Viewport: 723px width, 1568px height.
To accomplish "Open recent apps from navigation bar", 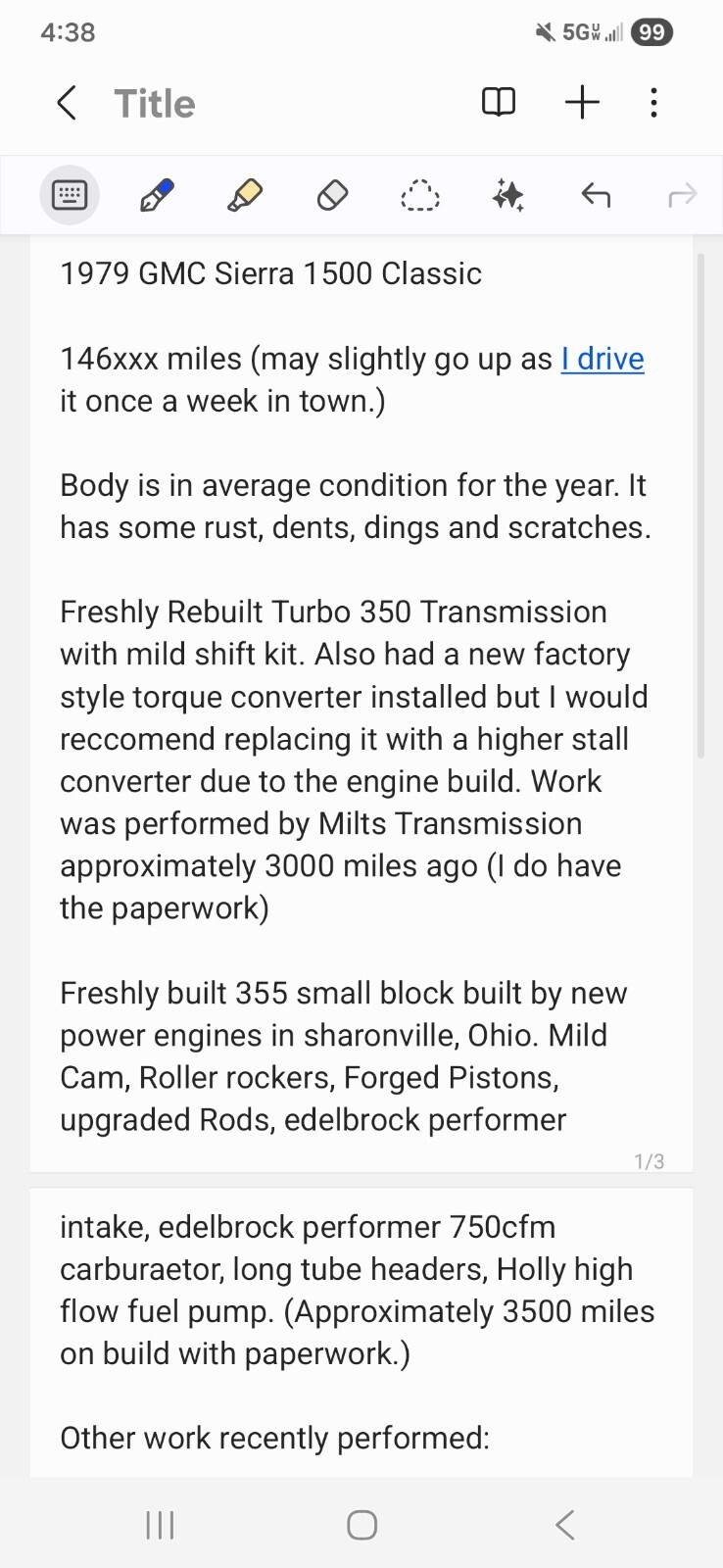I will pyautogui.click(x=160, y=1524).
